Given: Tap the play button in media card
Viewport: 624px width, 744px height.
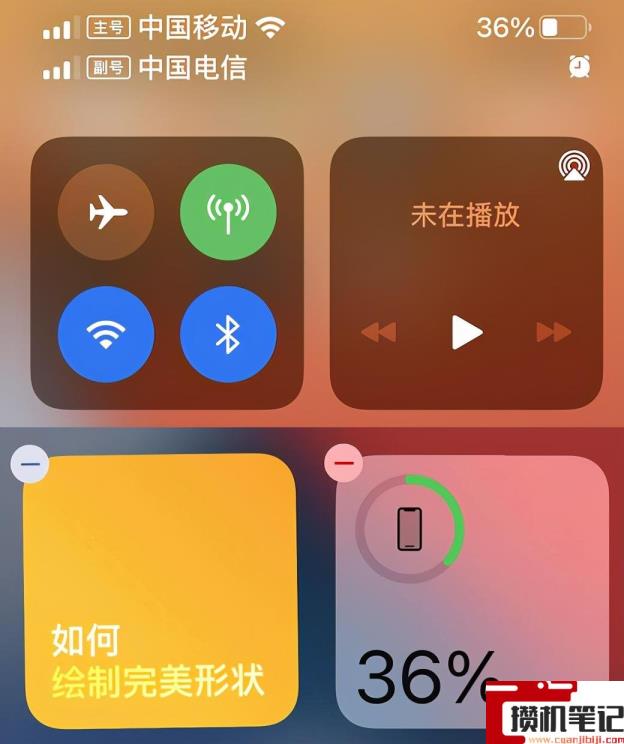Looking at the screenshot, I should tap(466, 332).
